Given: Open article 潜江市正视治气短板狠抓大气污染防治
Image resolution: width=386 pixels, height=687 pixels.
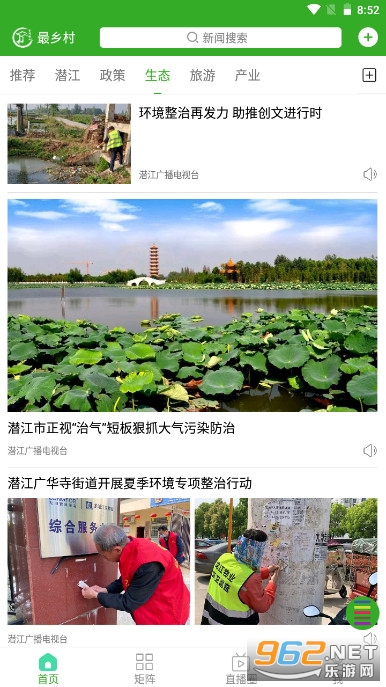Looking at the screenshot, I should pos(121,428).
